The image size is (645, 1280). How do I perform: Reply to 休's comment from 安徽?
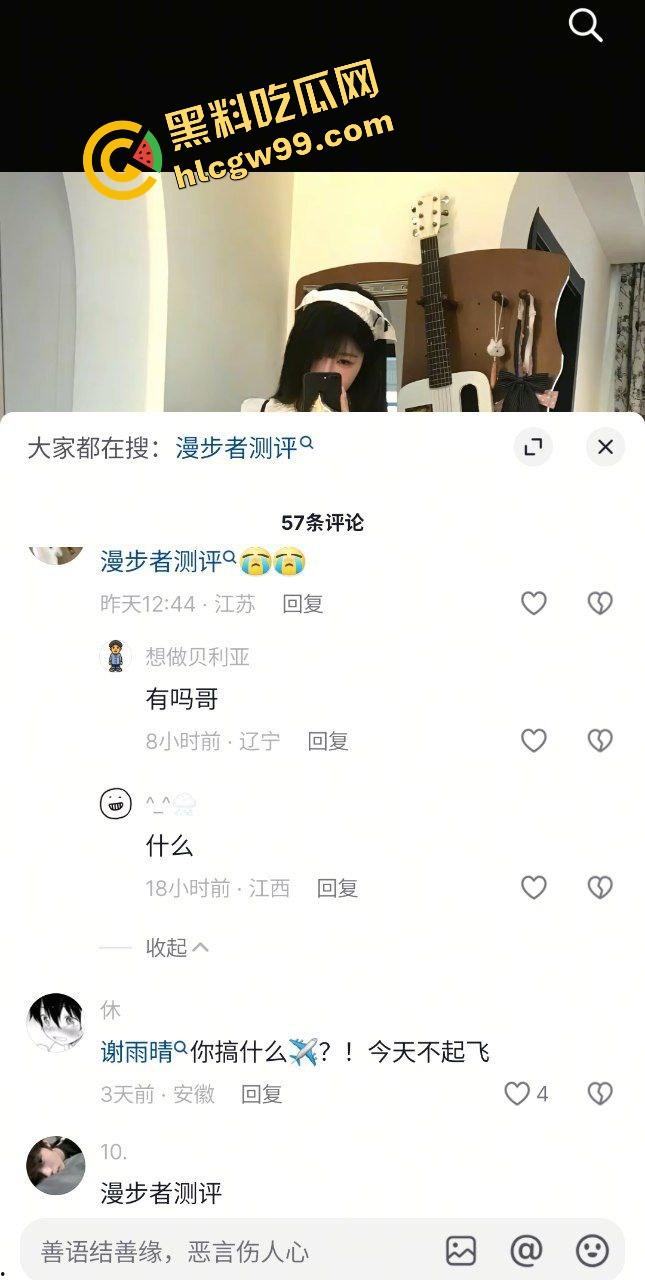click(x=262, y=1094)
